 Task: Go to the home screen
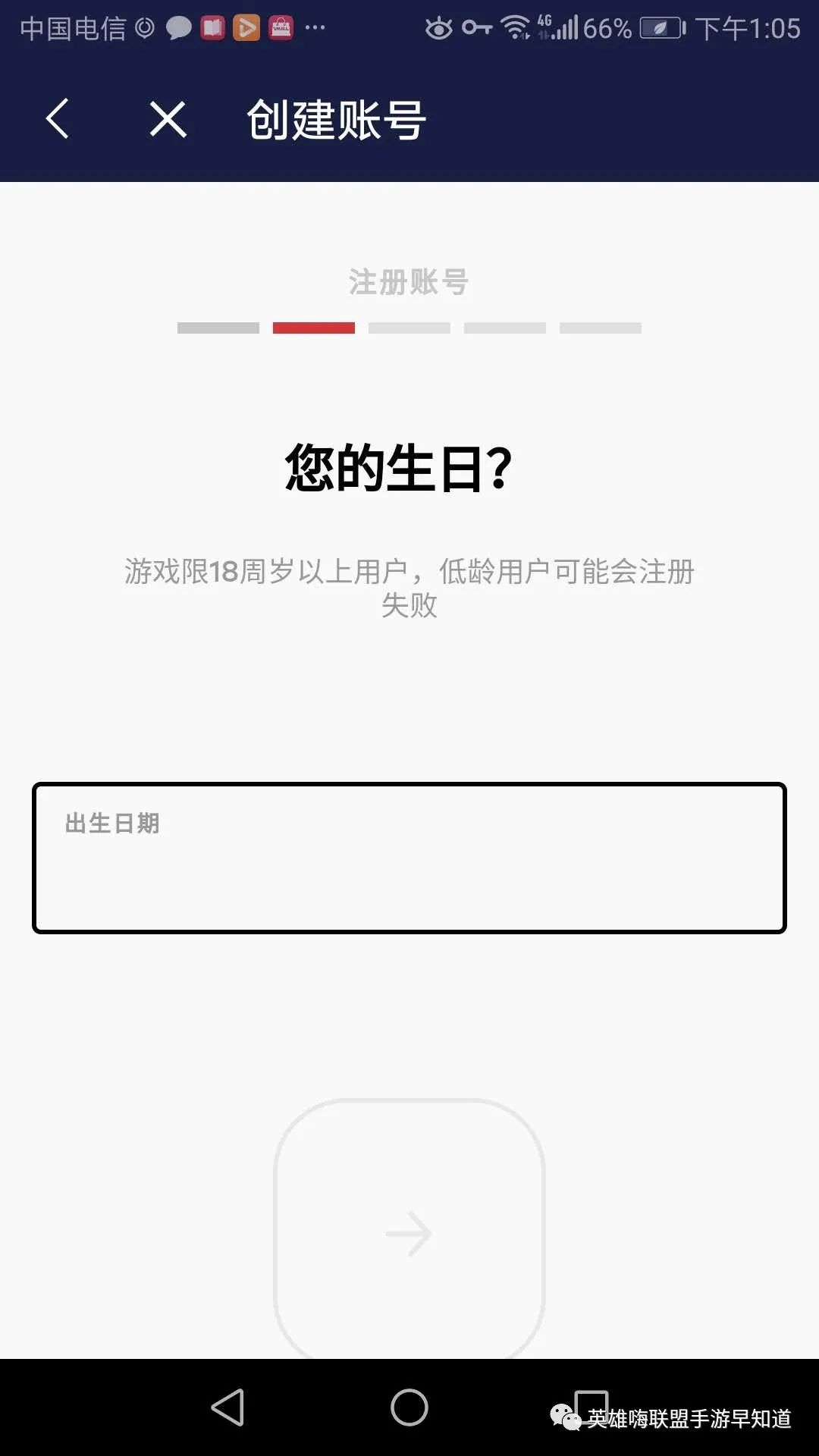(x=409, y=1407)
